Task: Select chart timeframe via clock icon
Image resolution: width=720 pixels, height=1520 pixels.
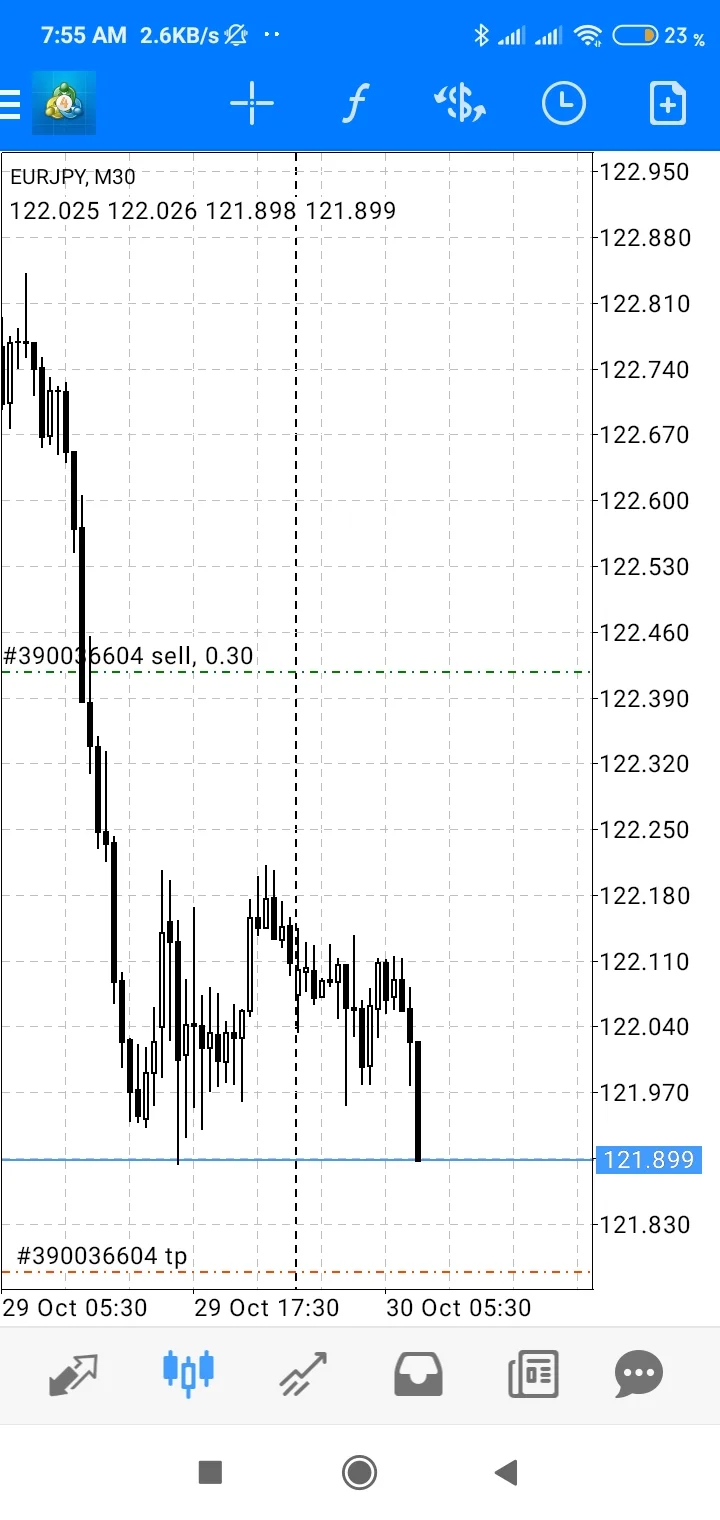Action: point(563,104)
